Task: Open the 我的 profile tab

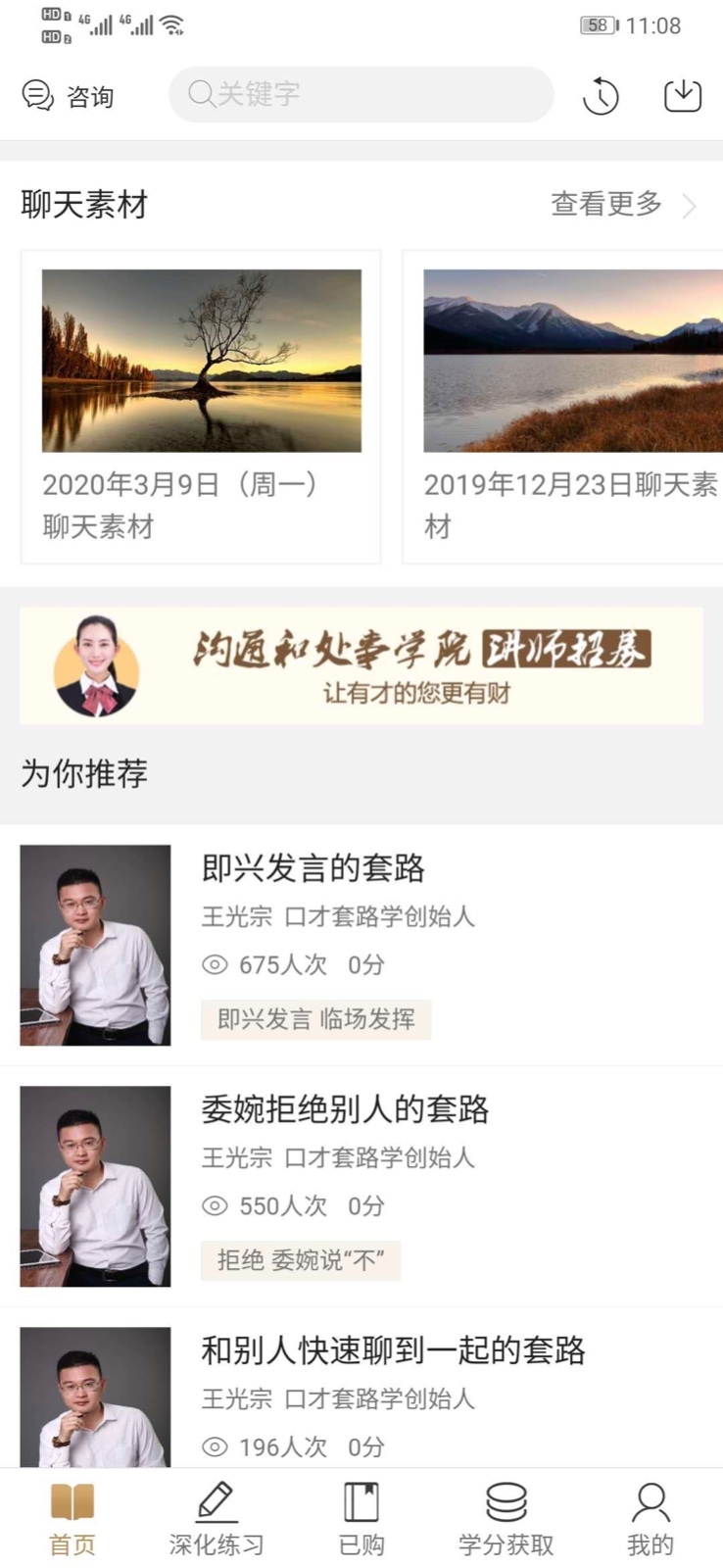Action: coord(651,1519)
